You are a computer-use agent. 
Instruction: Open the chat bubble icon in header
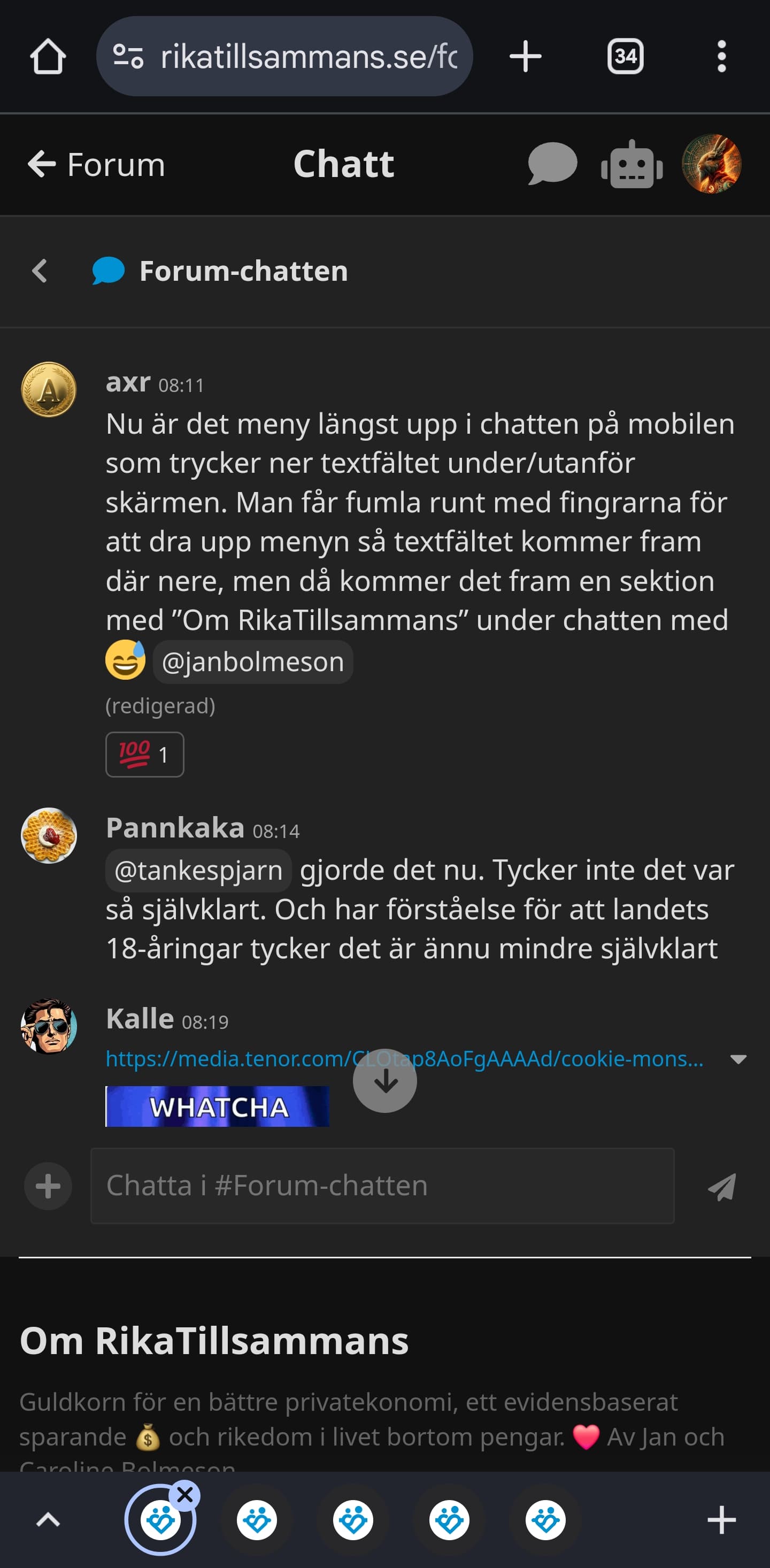click(x=552, y=164)
